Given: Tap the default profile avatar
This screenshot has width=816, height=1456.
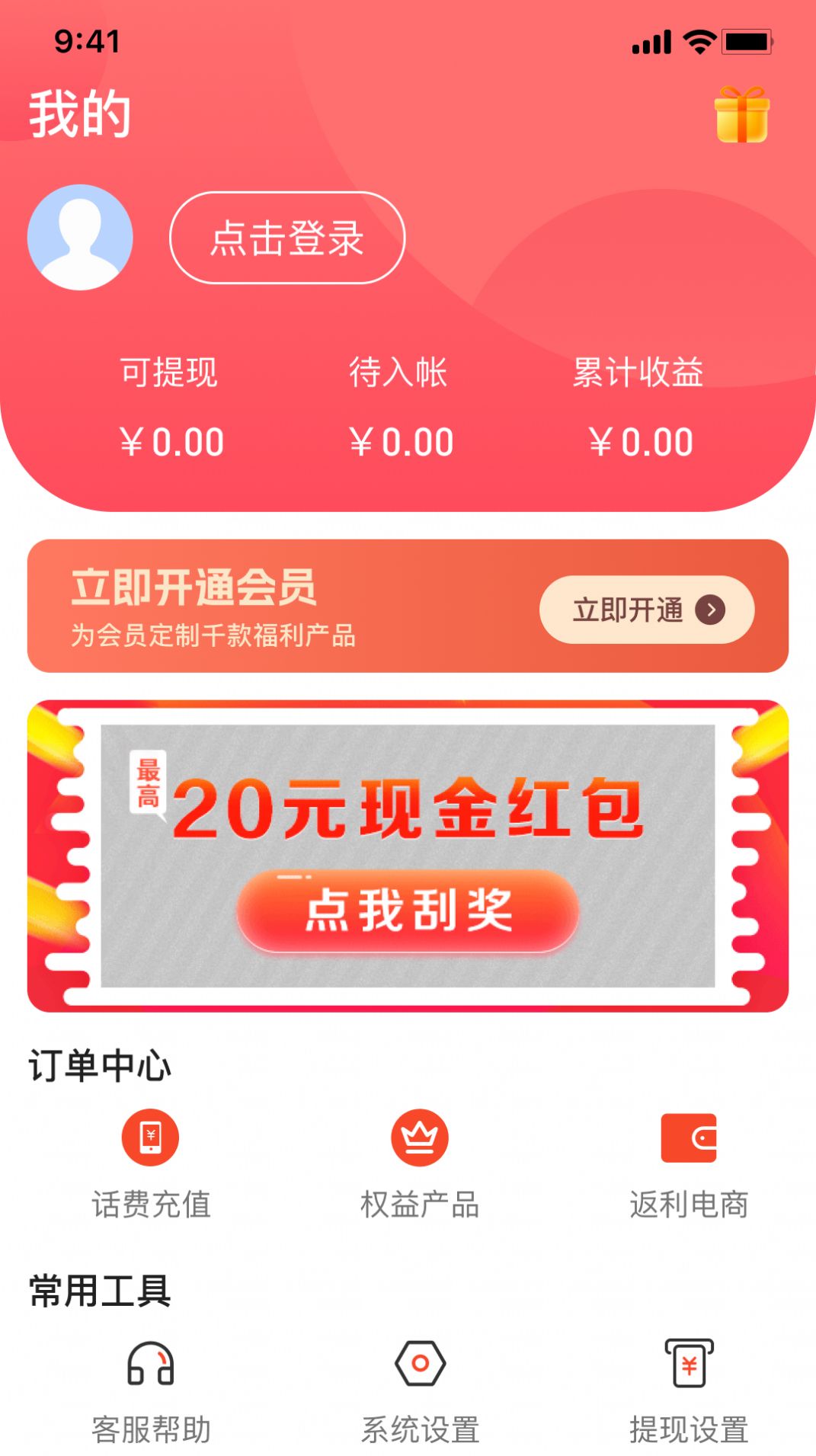Looking at the screenshot, I should pyautogui.click(x=80, y=237).
